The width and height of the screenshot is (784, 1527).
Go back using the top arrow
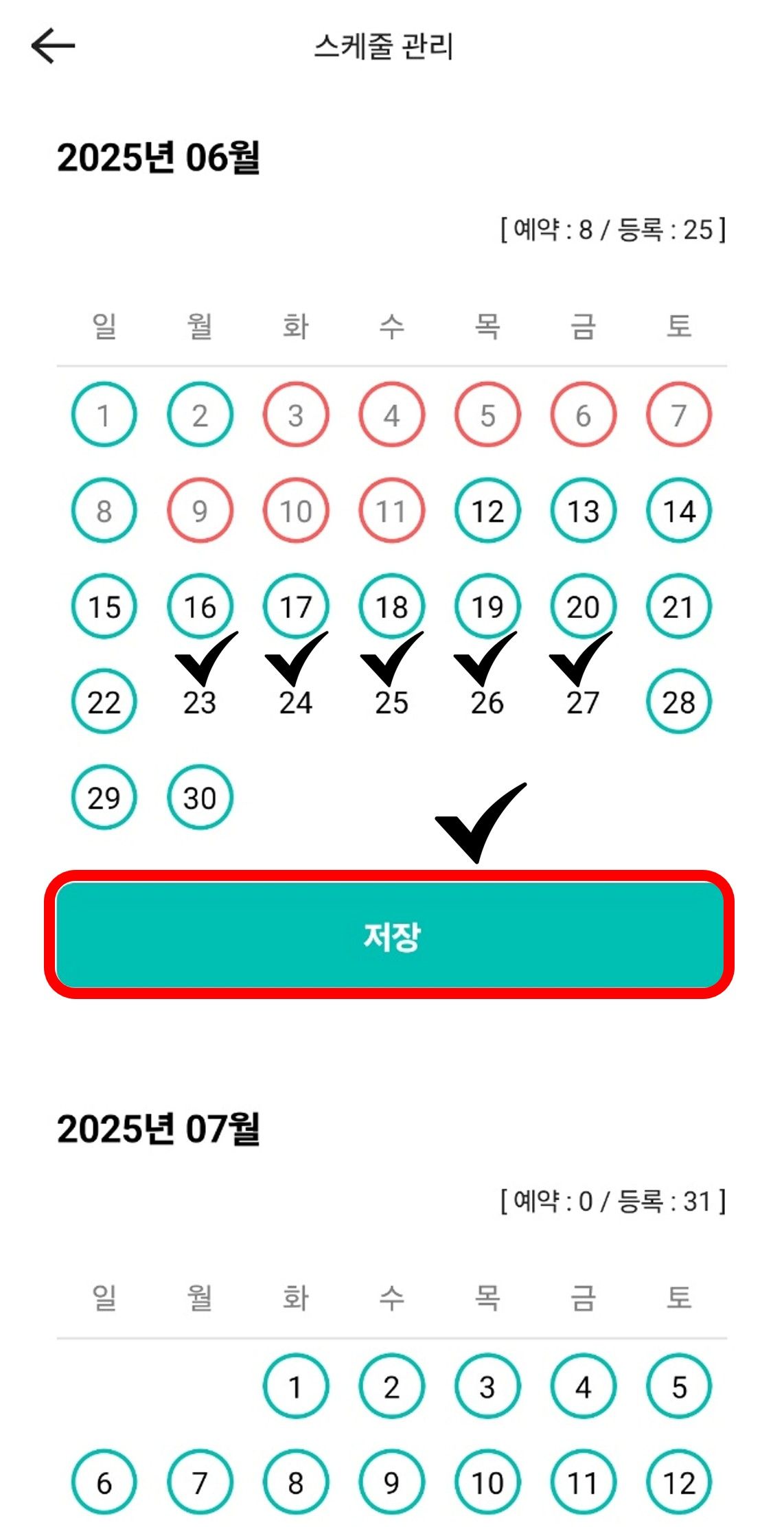pos(53,46)
